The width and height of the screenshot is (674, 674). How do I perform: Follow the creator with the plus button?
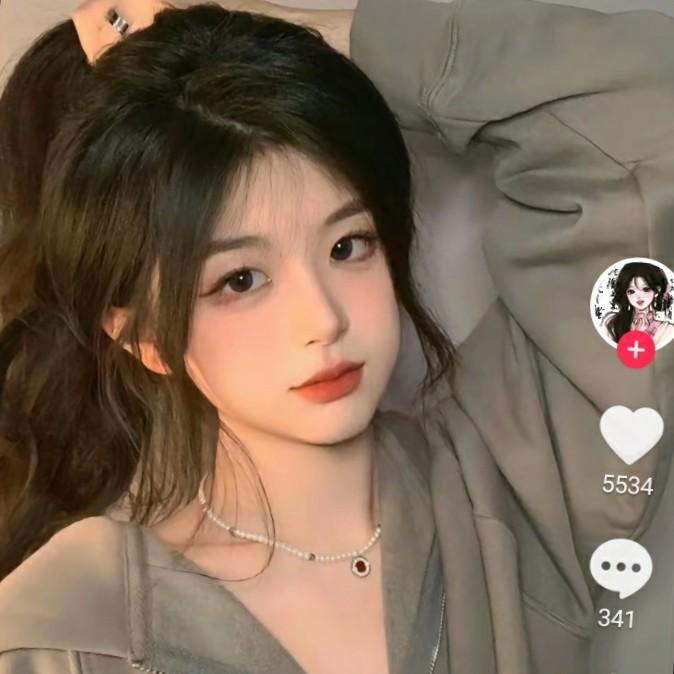click(636, 349)
